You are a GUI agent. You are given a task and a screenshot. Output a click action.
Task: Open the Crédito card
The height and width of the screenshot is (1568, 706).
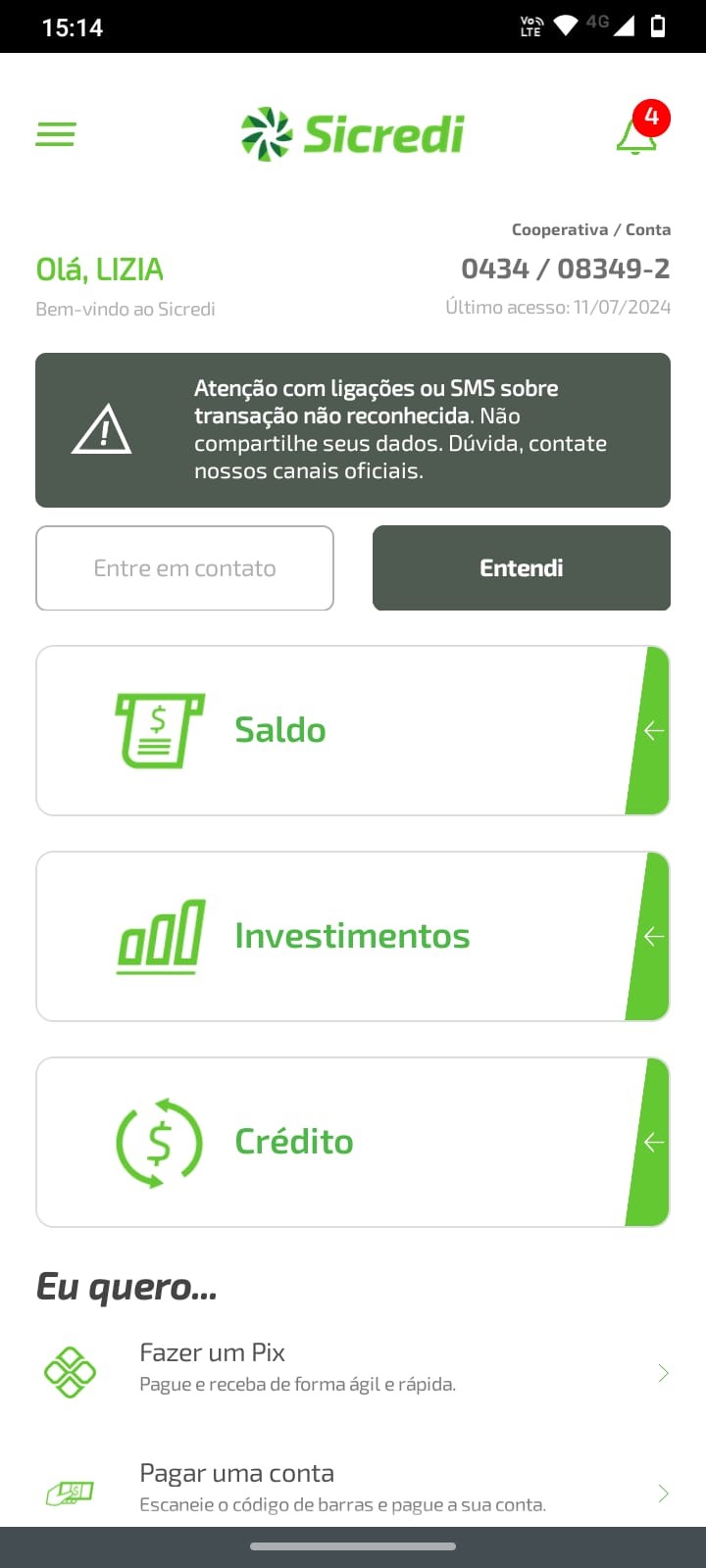pyautogui.click(x=352, y=1142)
